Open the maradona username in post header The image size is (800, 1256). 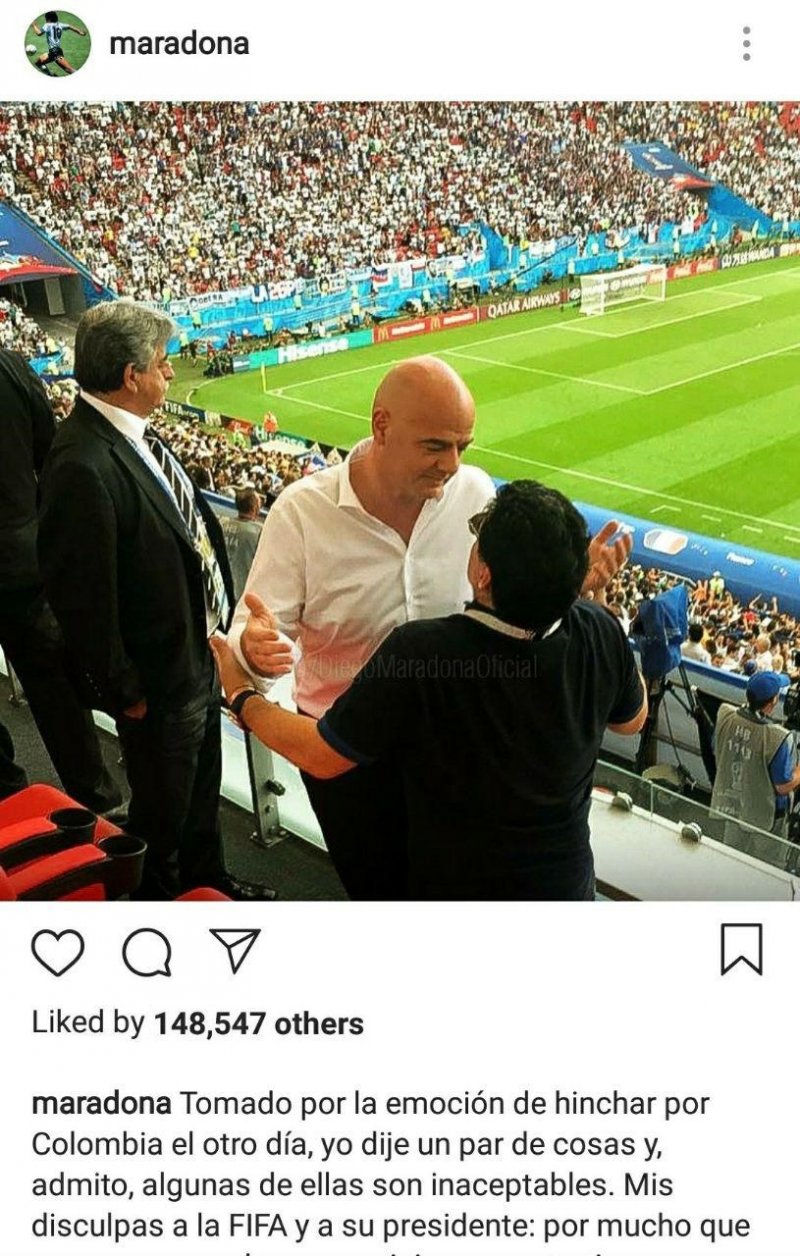pyautogui.click(x=179, y=44)
